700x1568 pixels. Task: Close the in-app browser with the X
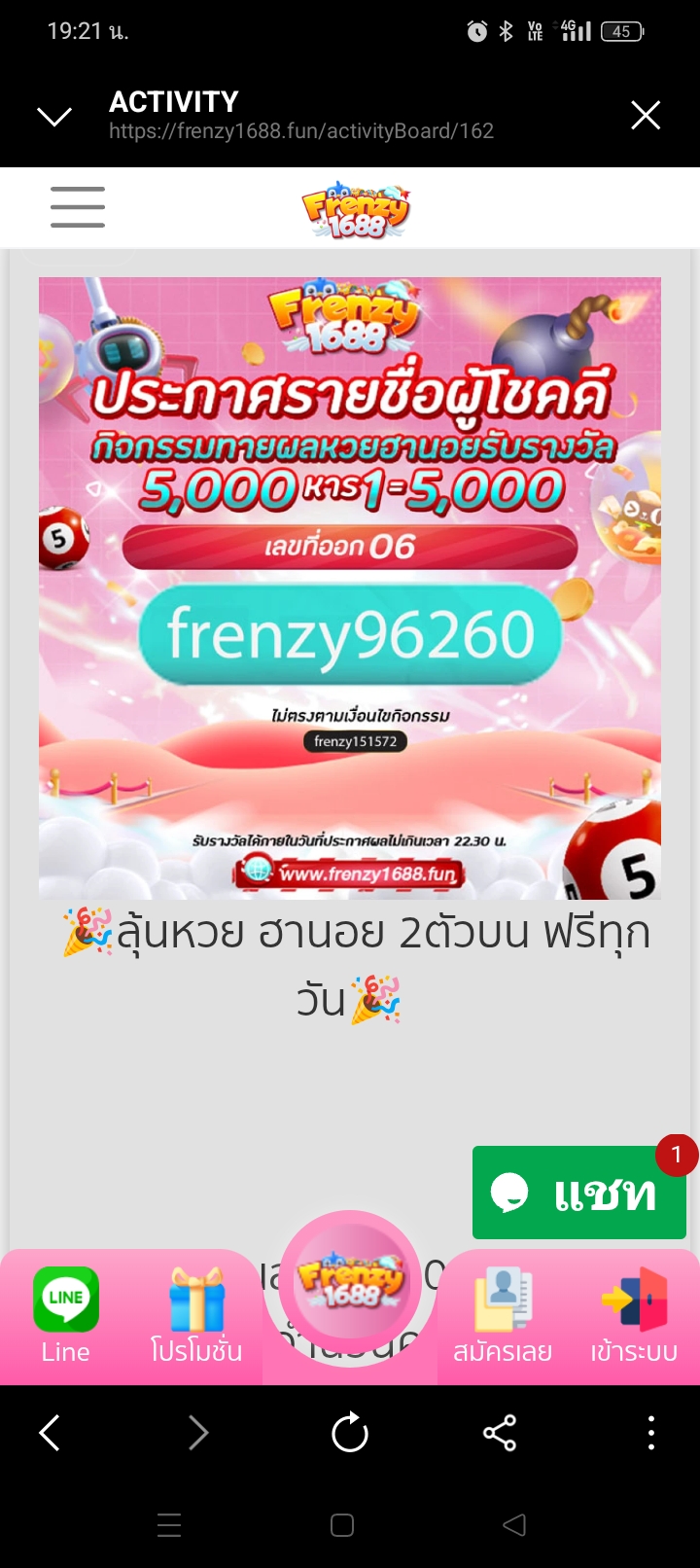coord(646,116)
